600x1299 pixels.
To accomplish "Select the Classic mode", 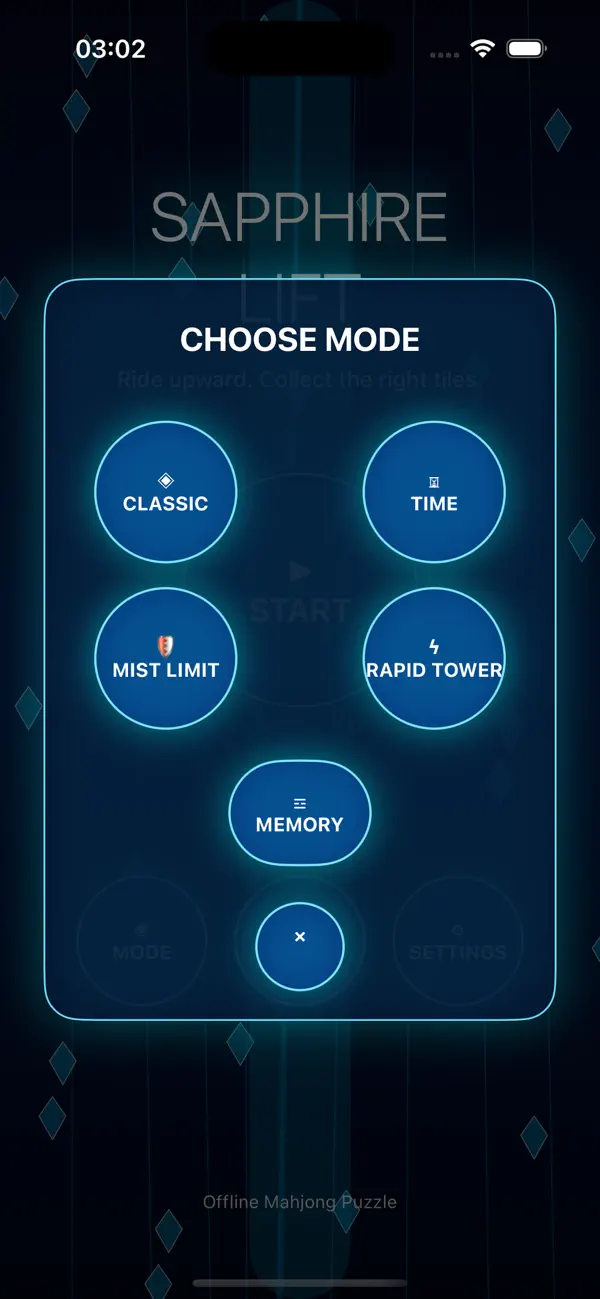I will 166,492.
